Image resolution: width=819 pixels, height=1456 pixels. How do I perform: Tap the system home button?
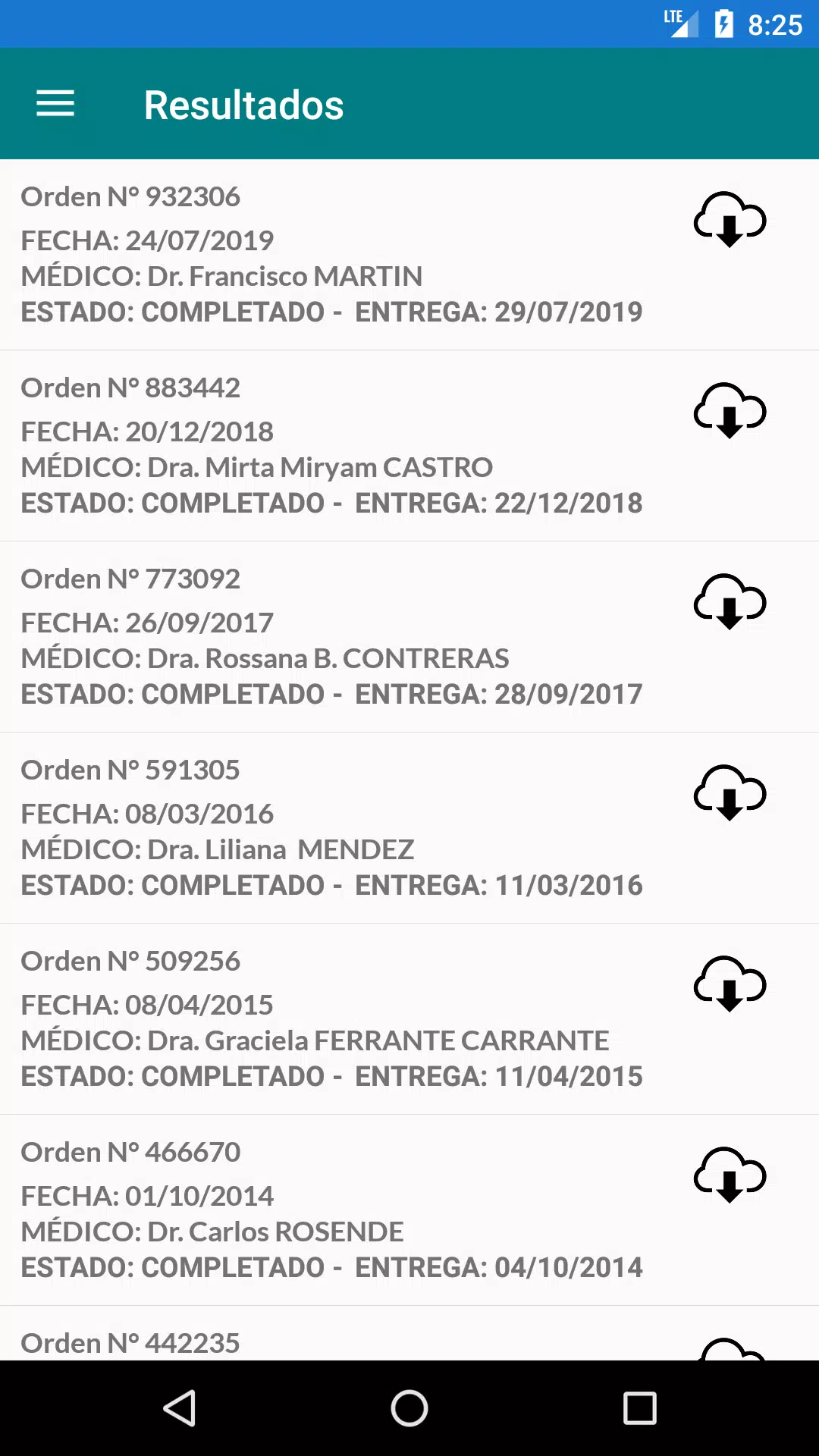point(409,1408)
